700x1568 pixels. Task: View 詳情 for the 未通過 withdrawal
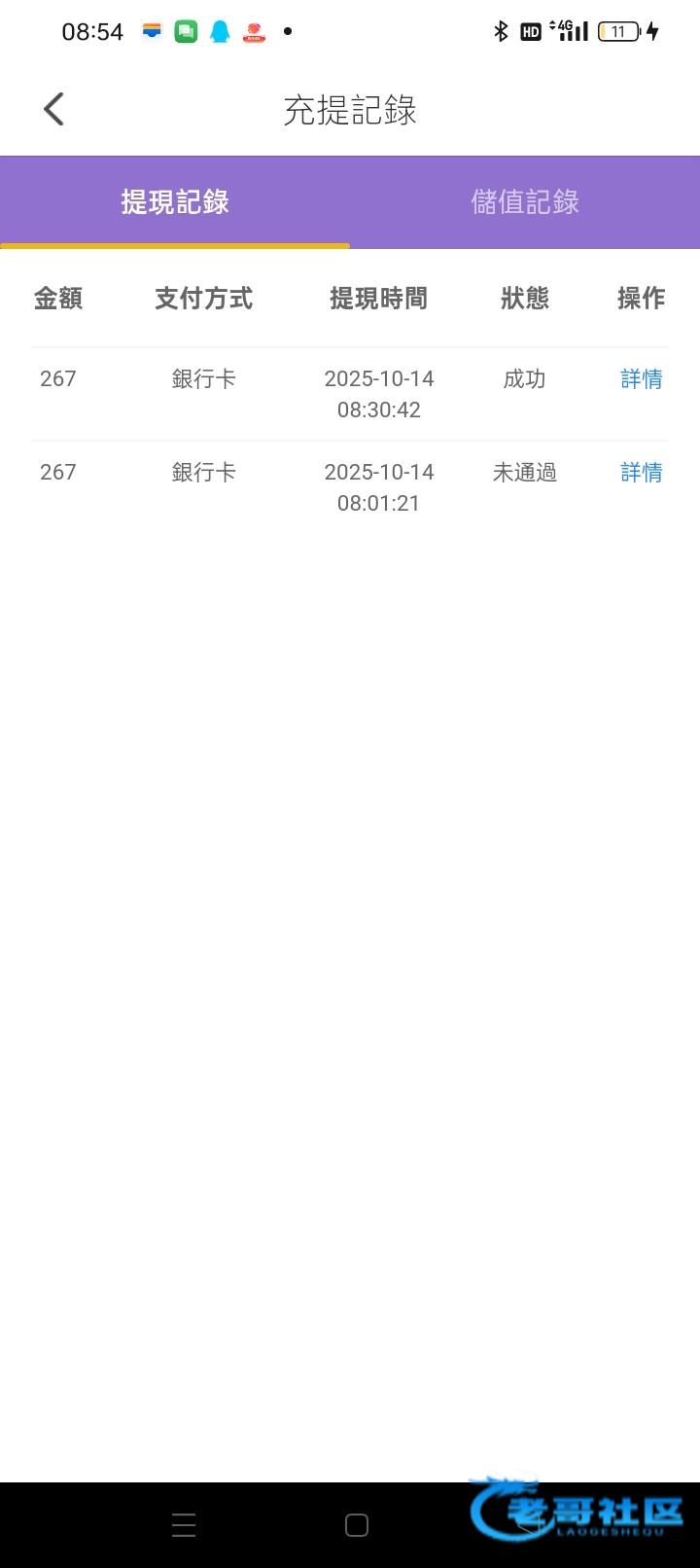point(642,473)
